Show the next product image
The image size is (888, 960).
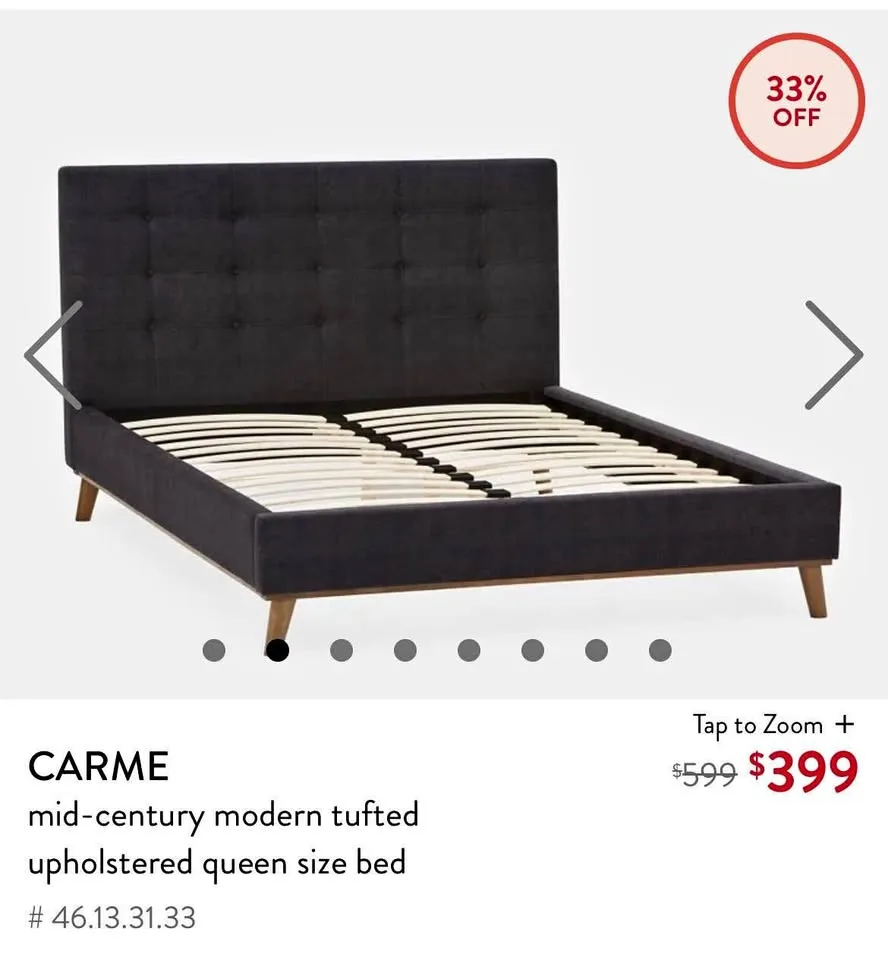833,355
